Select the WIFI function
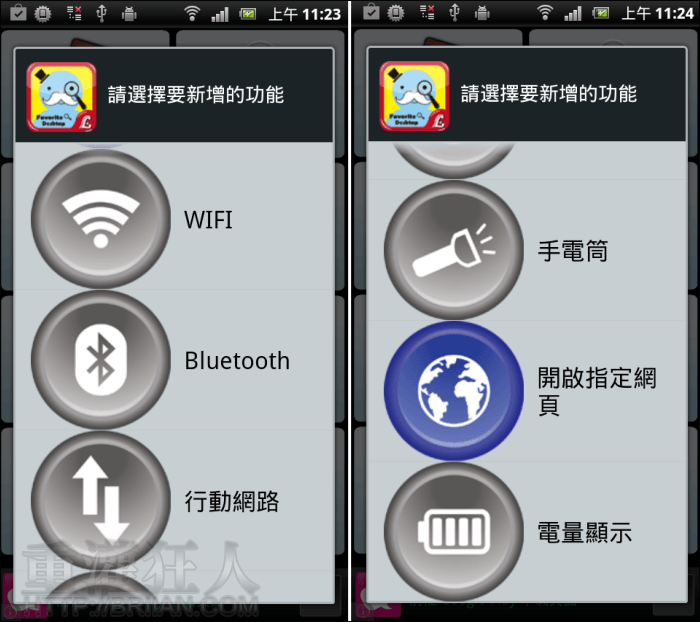The image size is (700, 622). click(x=175, y=219)
